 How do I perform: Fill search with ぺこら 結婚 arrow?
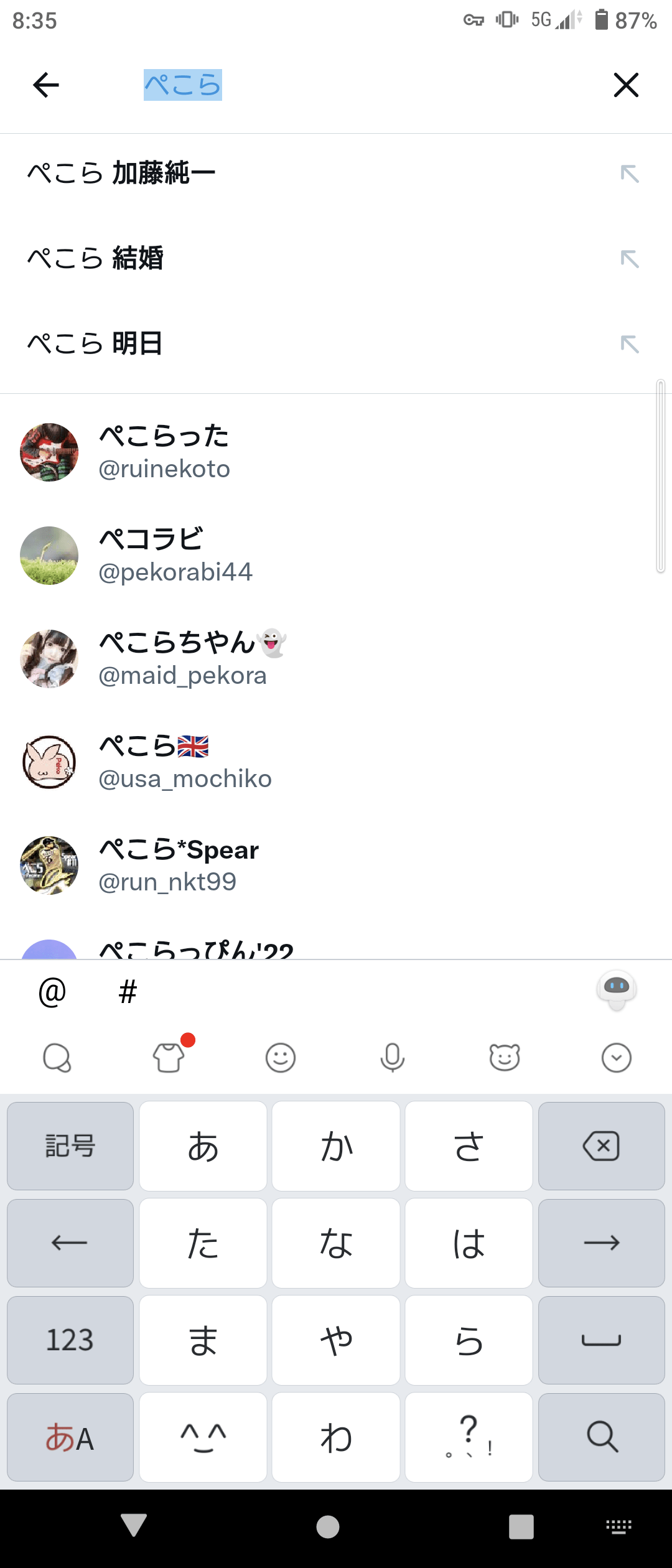point(630,259)
